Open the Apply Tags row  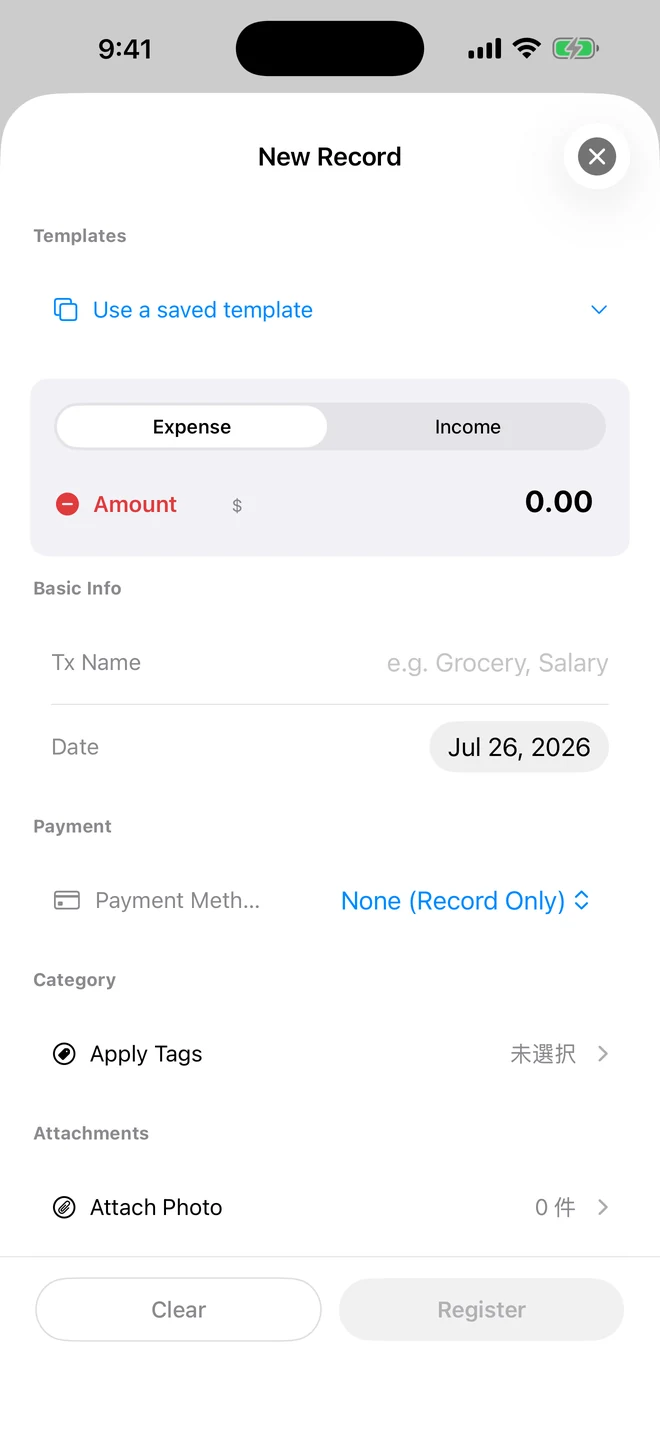coord(330,1054)
